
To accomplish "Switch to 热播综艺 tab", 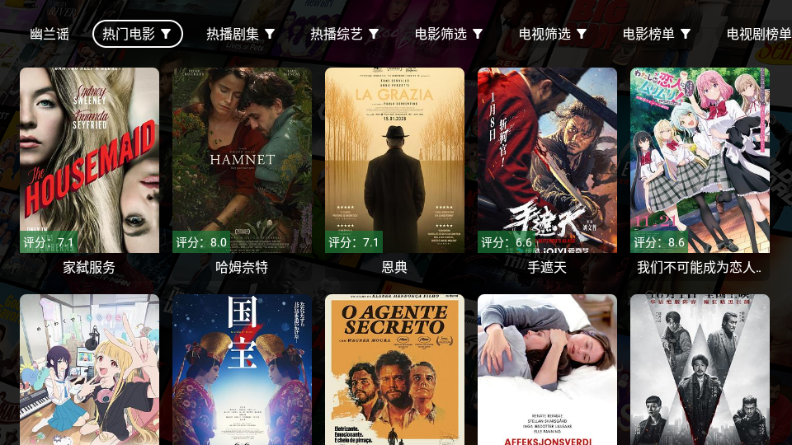I will (x=344, y=34).
